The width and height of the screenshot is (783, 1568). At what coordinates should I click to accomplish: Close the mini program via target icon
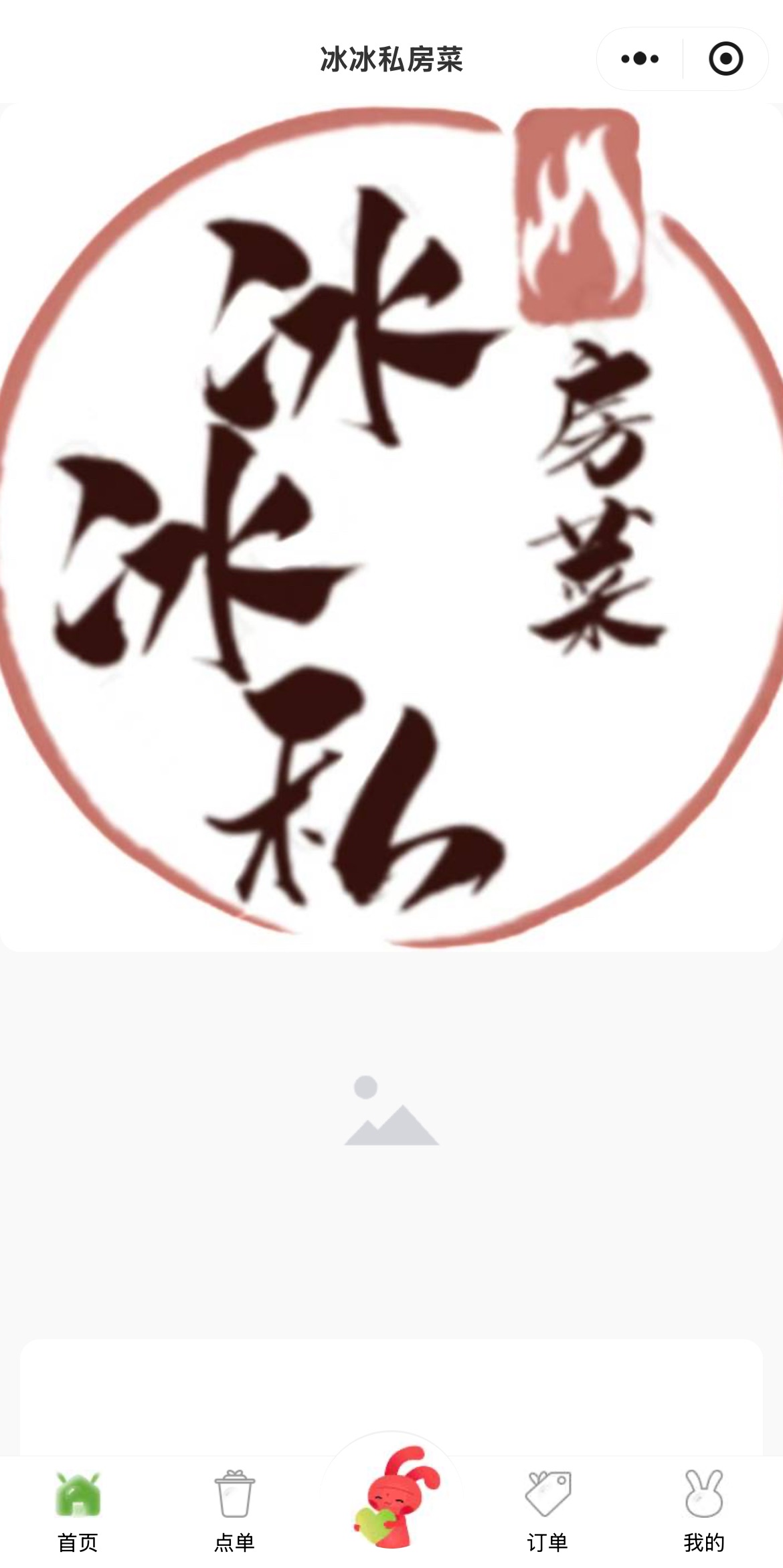(x=725, y=59)
